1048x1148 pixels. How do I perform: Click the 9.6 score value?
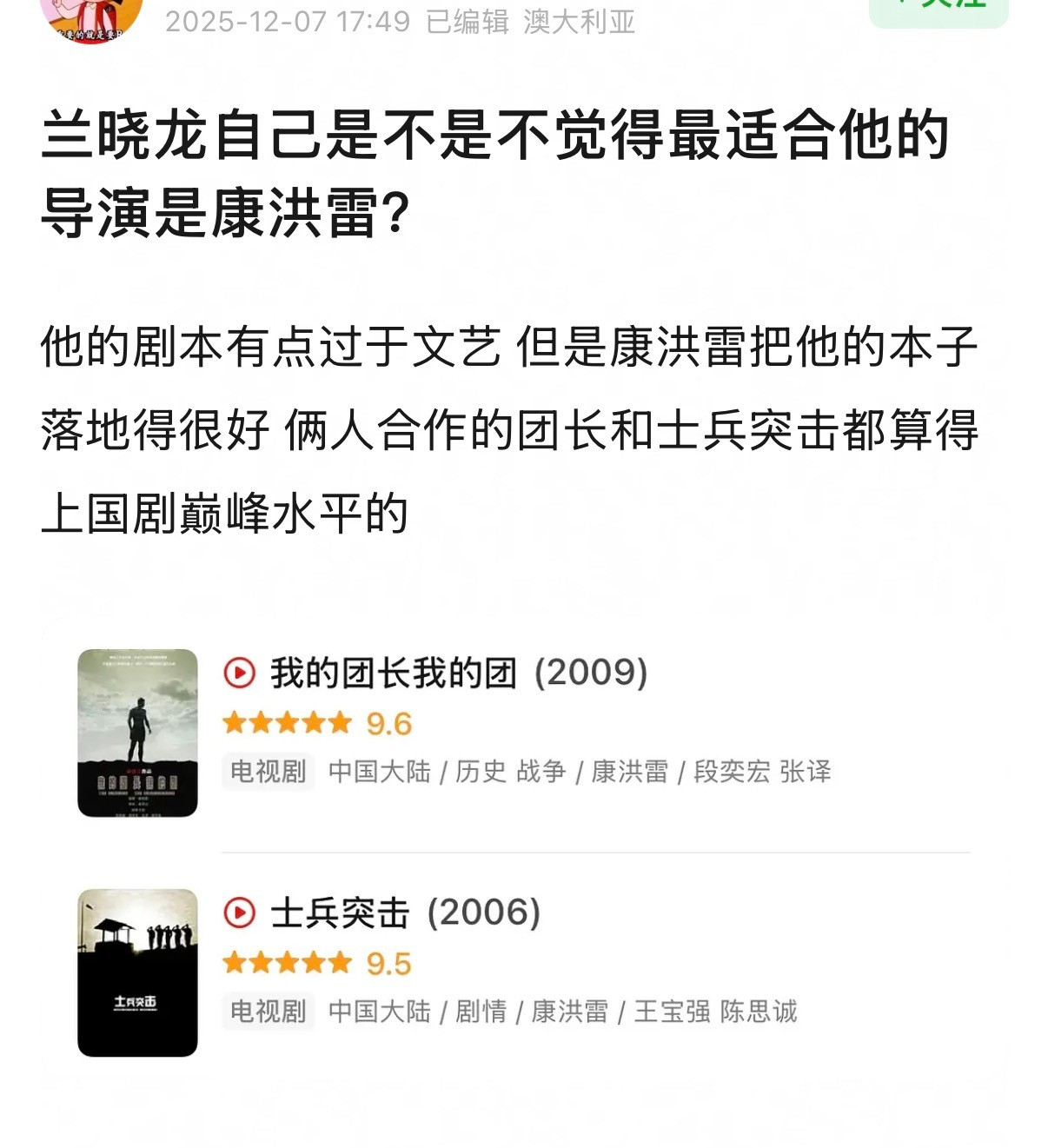(x=388, y=722)
